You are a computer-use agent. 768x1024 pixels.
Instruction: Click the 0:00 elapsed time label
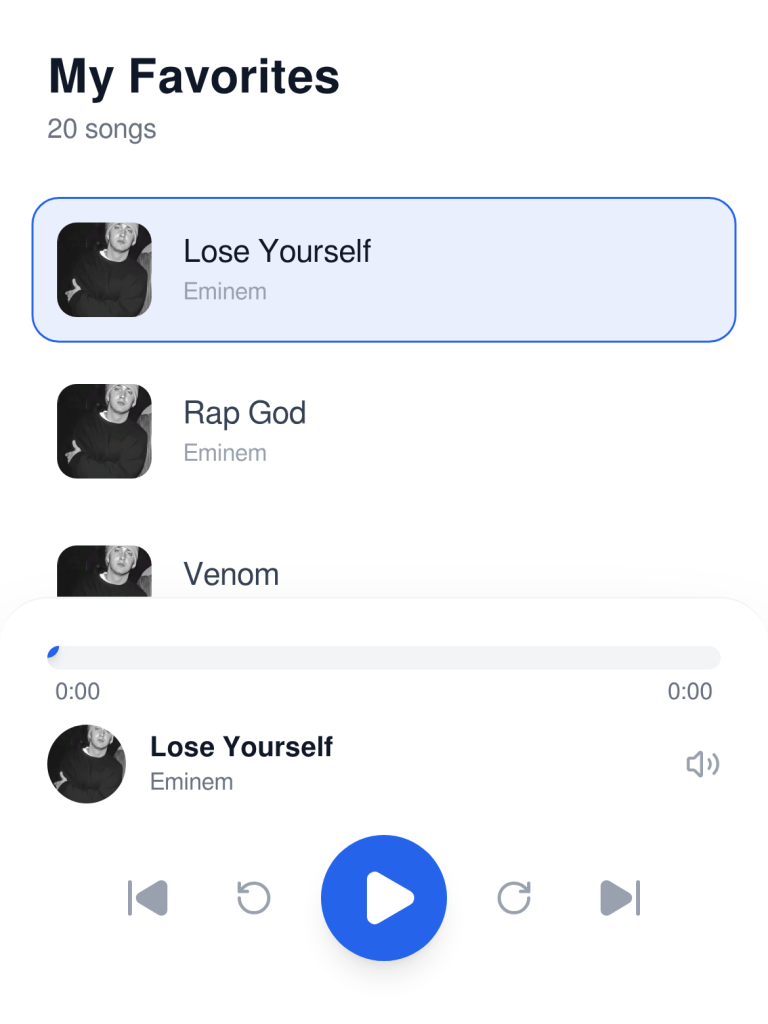78,691
